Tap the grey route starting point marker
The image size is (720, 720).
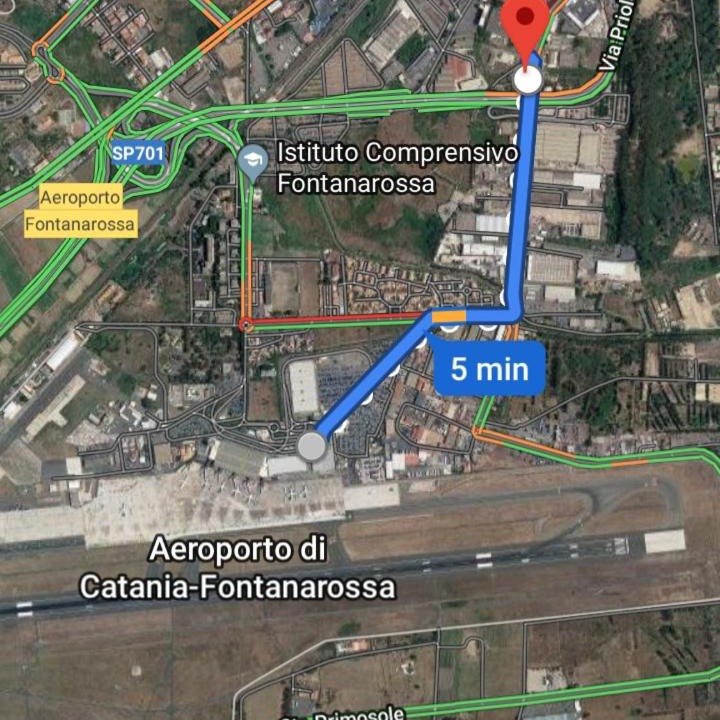click(x=313, y=446)
